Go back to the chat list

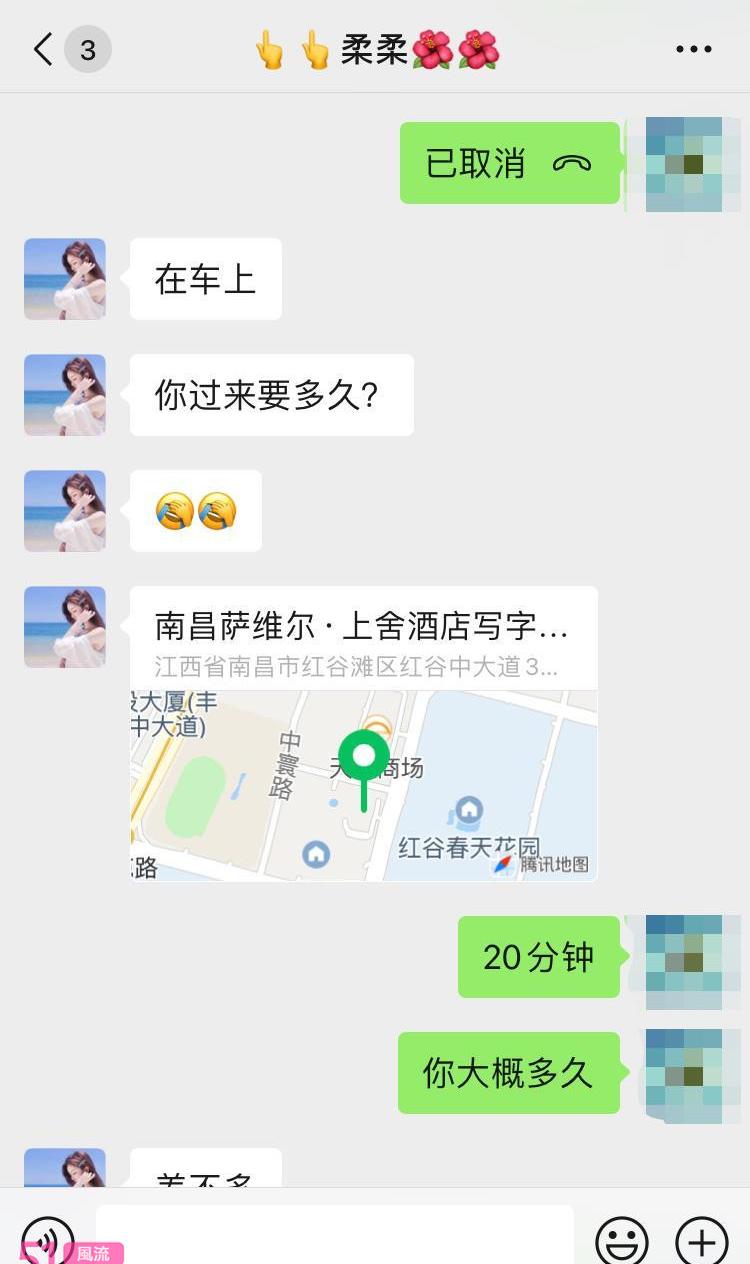(x=40, y=47)
